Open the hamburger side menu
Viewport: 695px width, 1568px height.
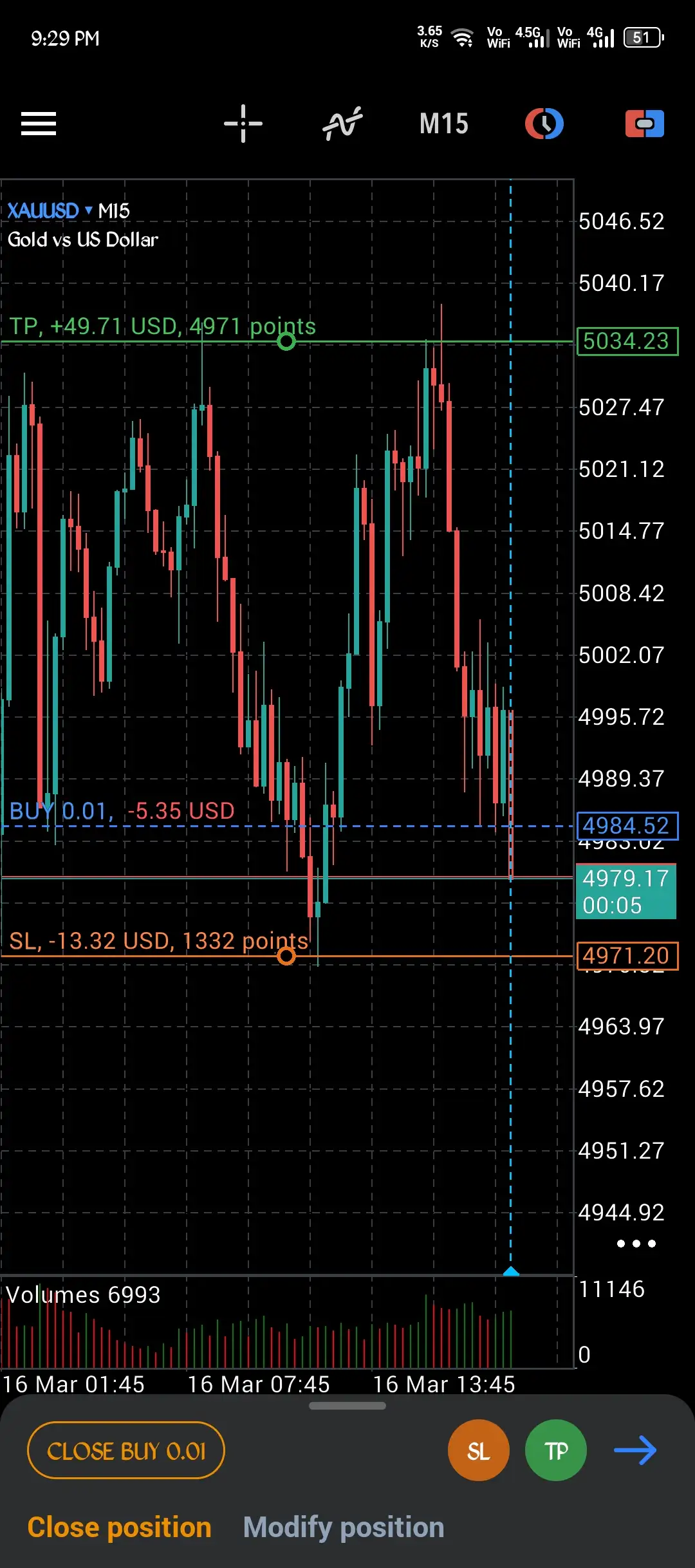[x=39, y=124]
